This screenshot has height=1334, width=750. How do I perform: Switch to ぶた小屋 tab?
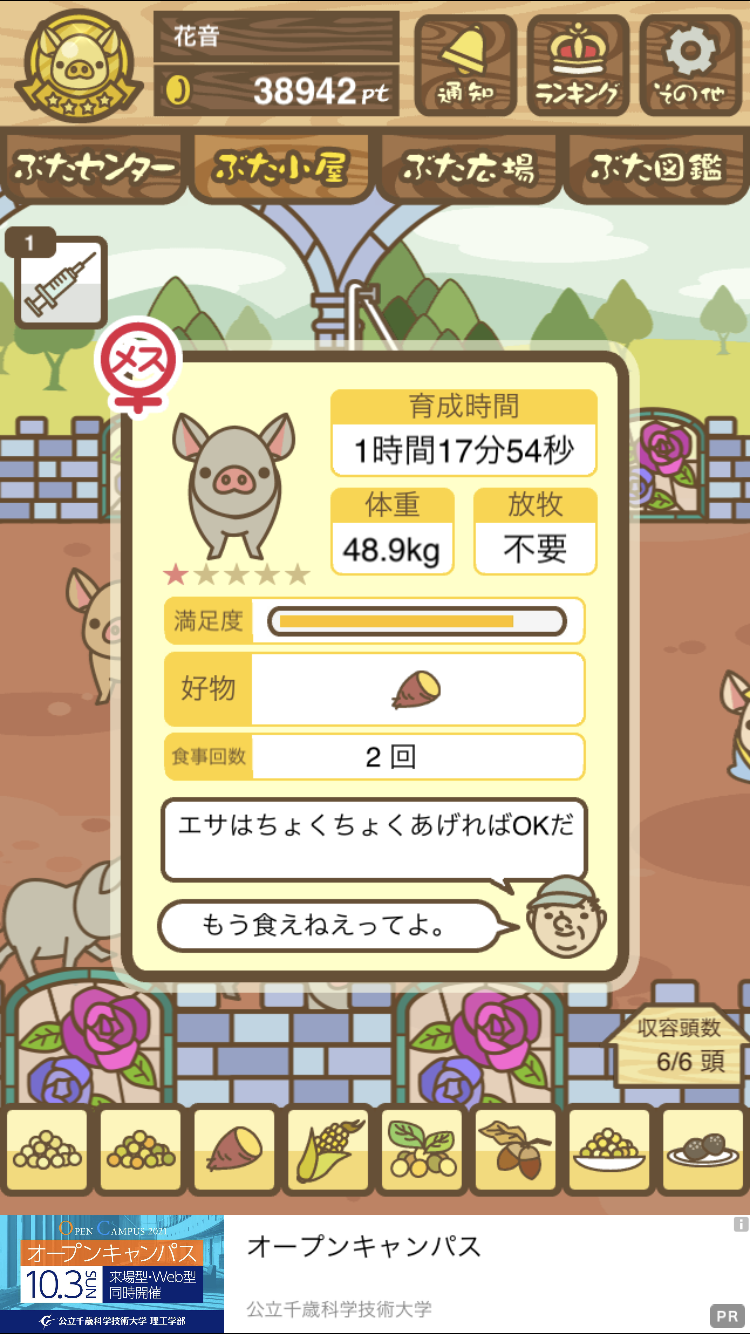pos(282,168)
